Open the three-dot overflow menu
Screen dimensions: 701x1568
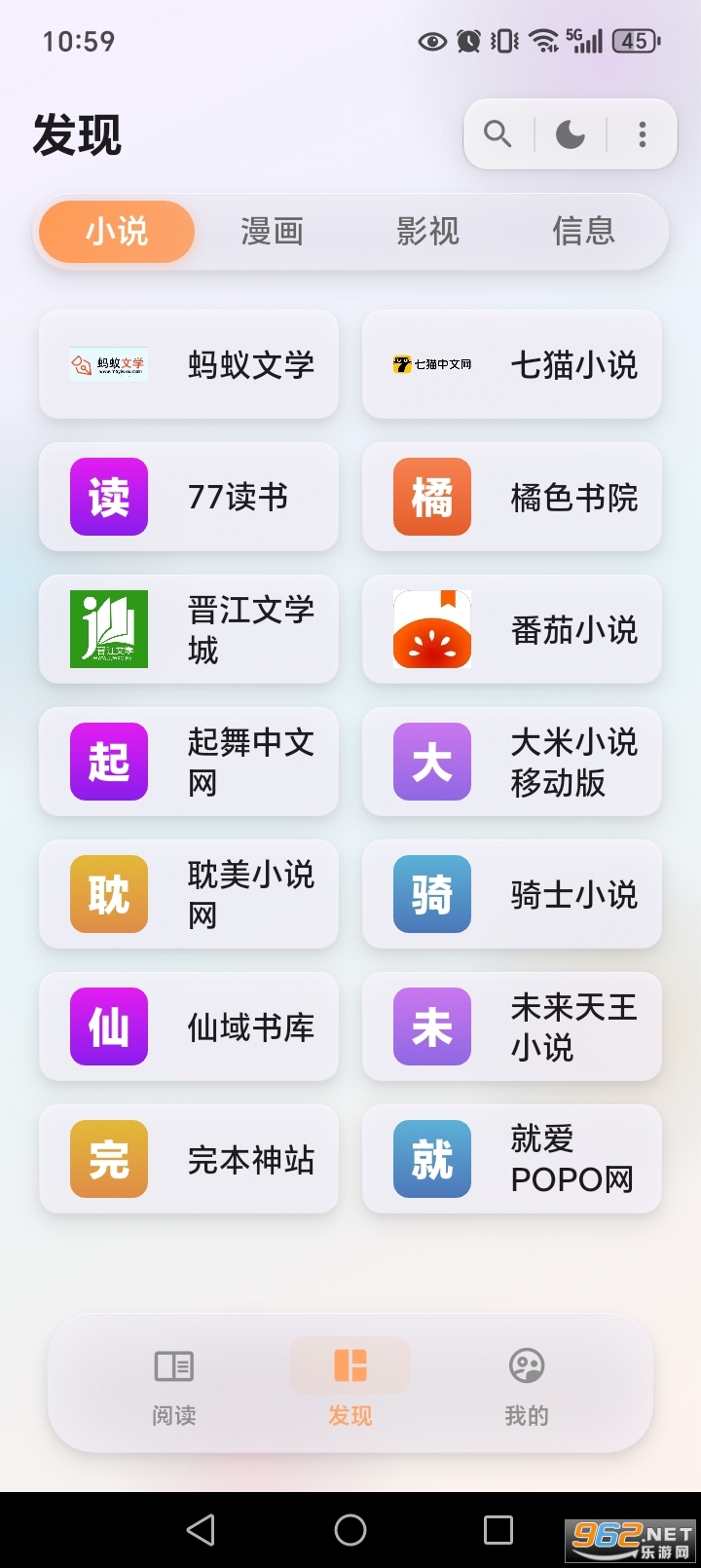[x=642, y=133]
